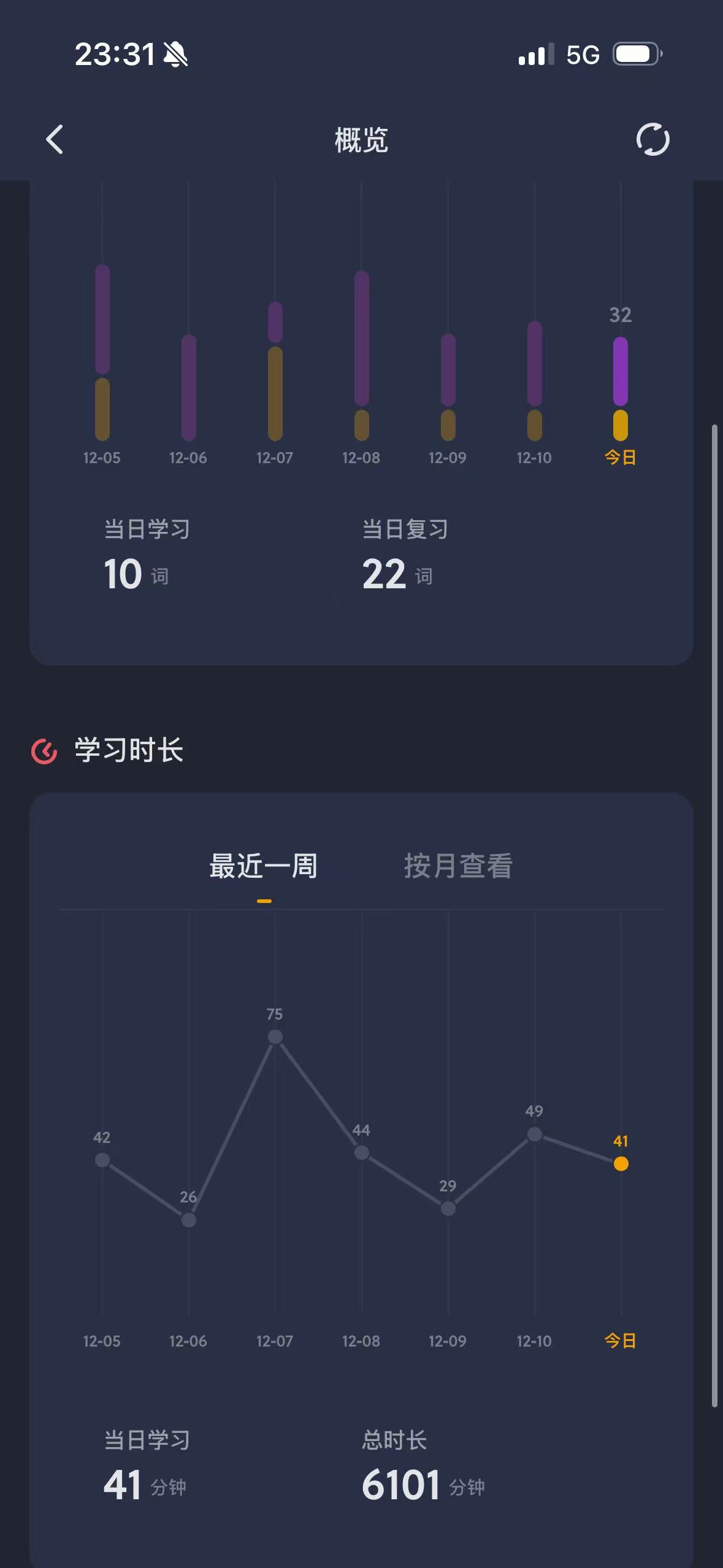The width and height of the screenshot is (723, 1568).
Task: Select the 12-07 bar in word chart
Action: coord(275,371)
